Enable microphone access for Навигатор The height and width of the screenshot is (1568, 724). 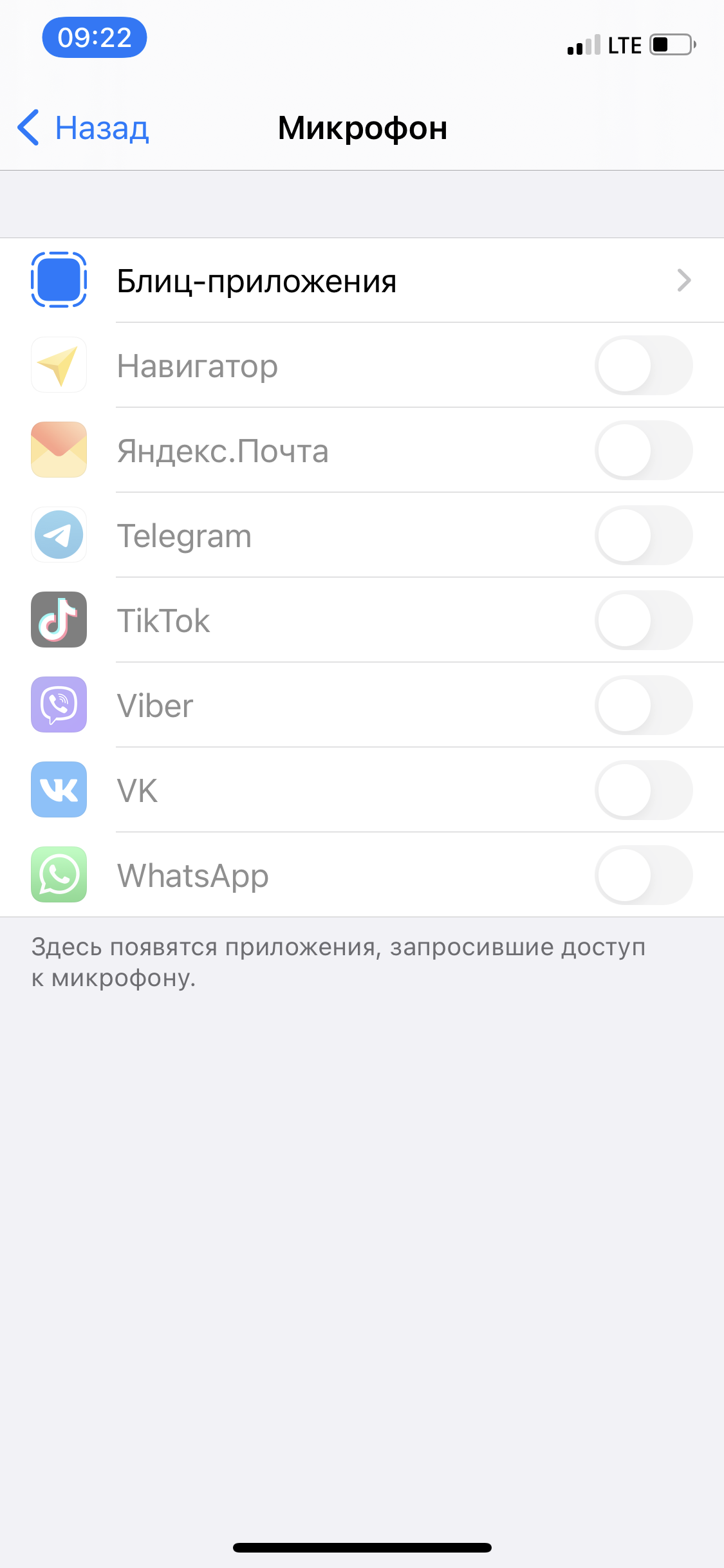click(643, 366)
